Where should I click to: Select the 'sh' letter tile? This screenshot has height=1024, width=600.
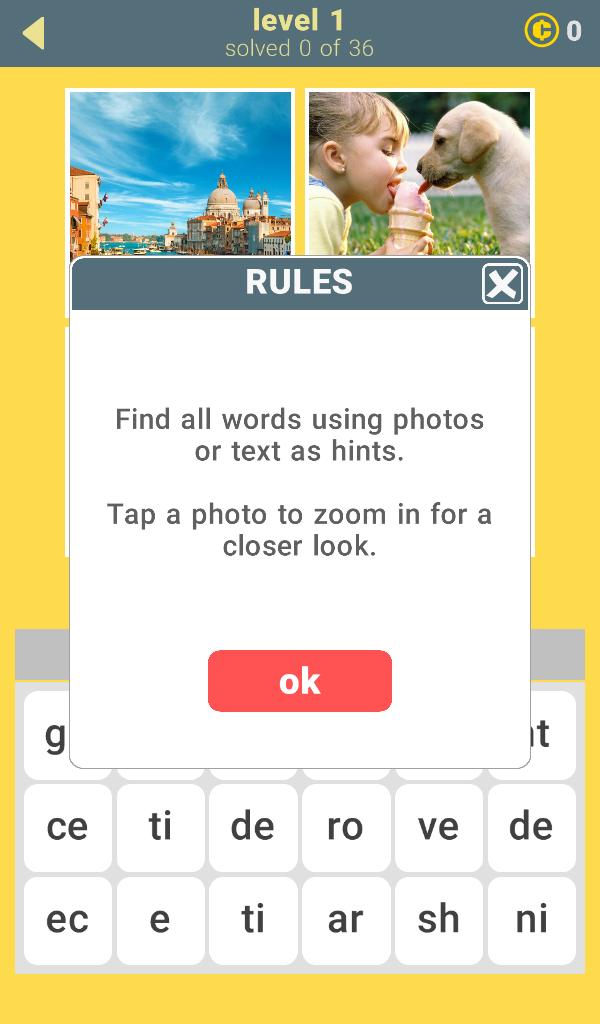click(438, 920)
